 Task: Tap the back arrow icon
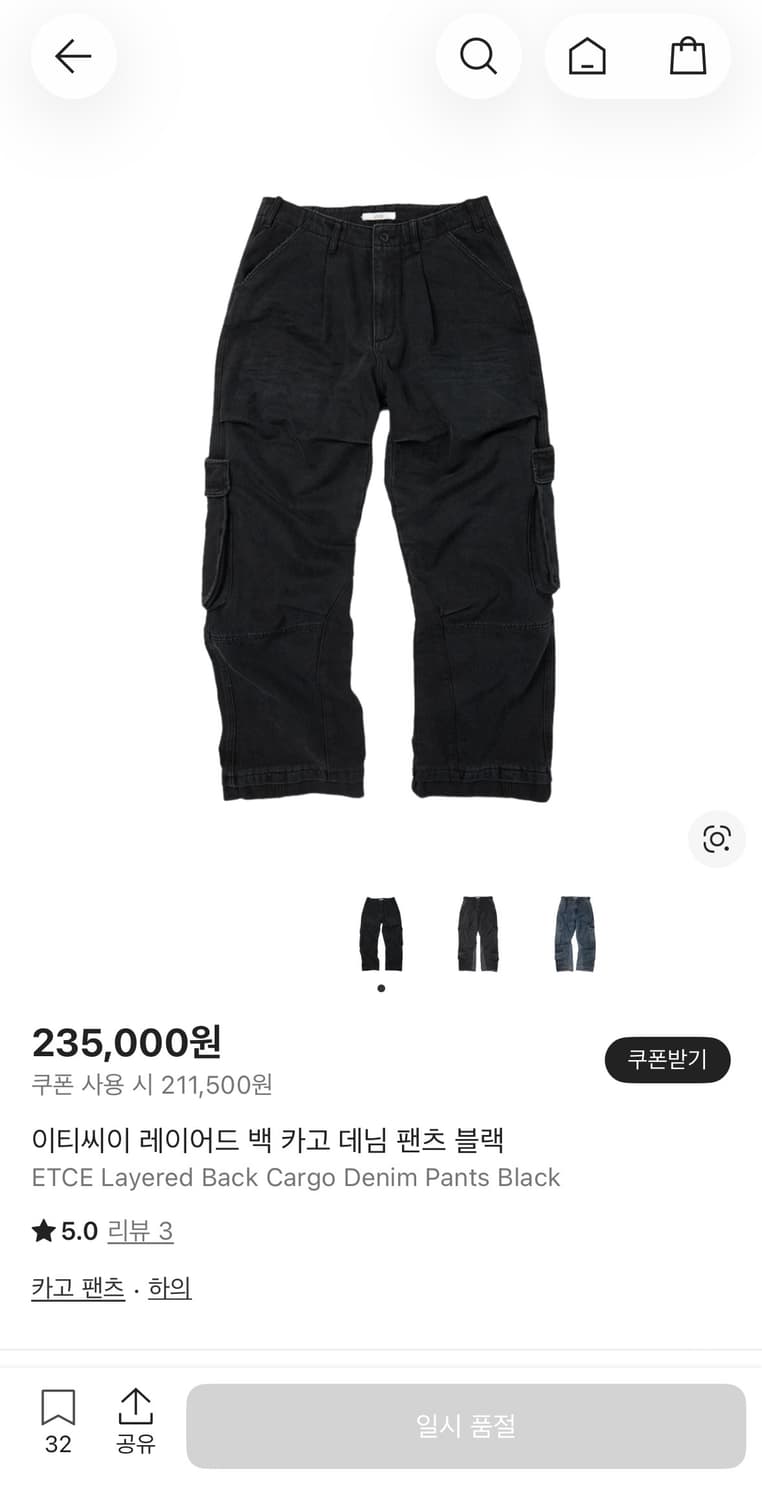(x=73, y=56)
